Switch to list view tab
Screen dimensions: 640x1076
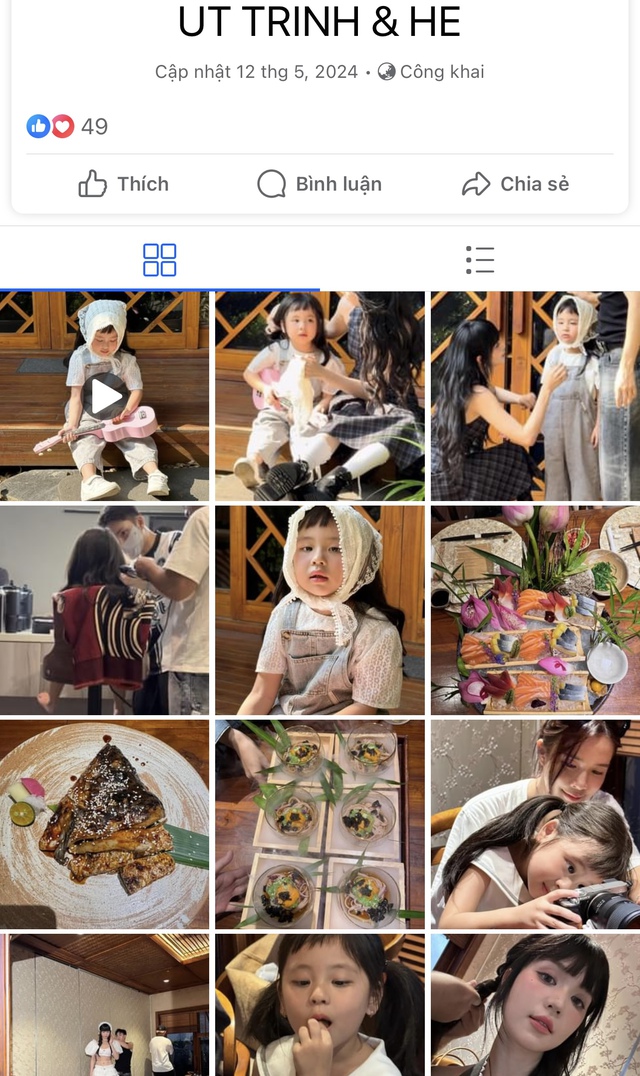tap(480, 260)
